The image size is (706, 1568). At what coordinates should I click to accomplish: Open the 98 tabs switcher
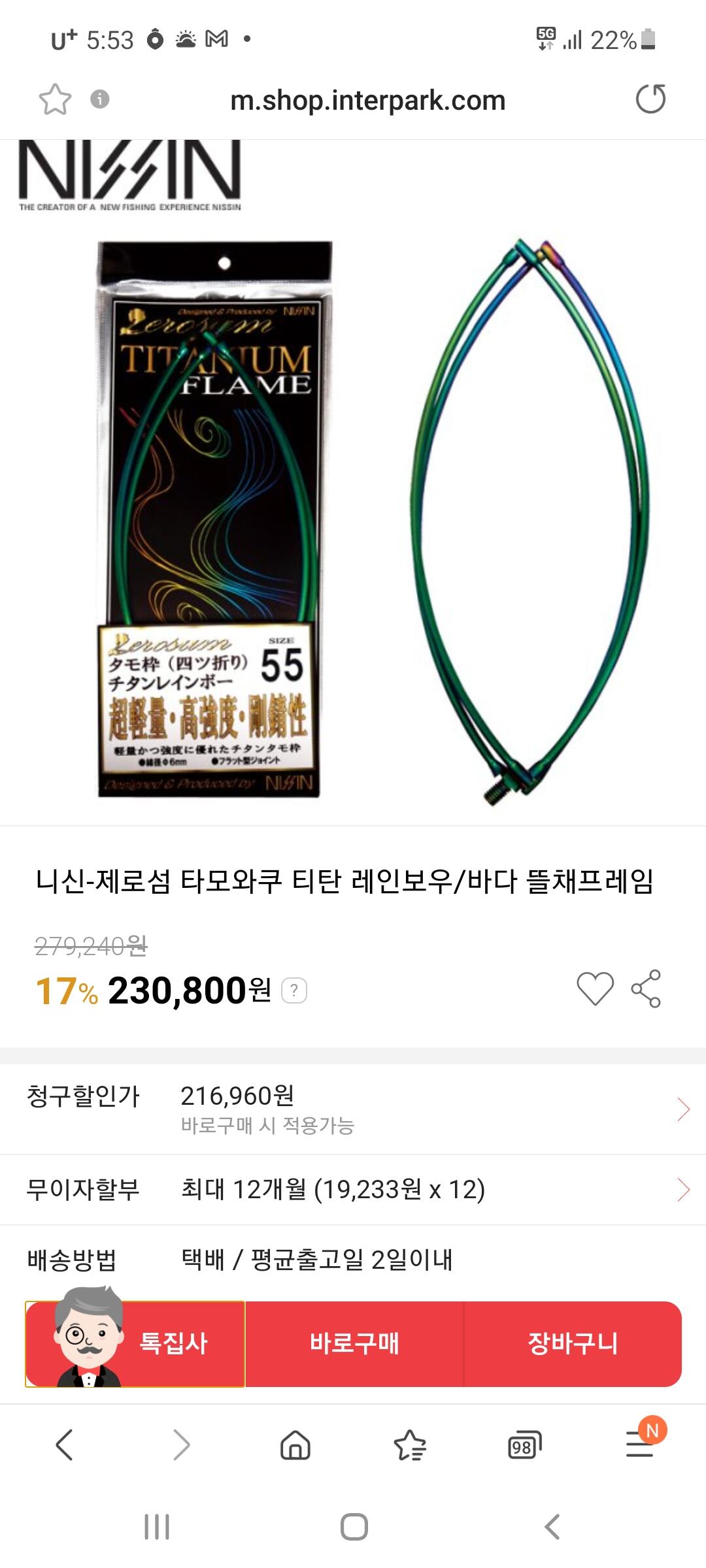(x=524, y=1445)
